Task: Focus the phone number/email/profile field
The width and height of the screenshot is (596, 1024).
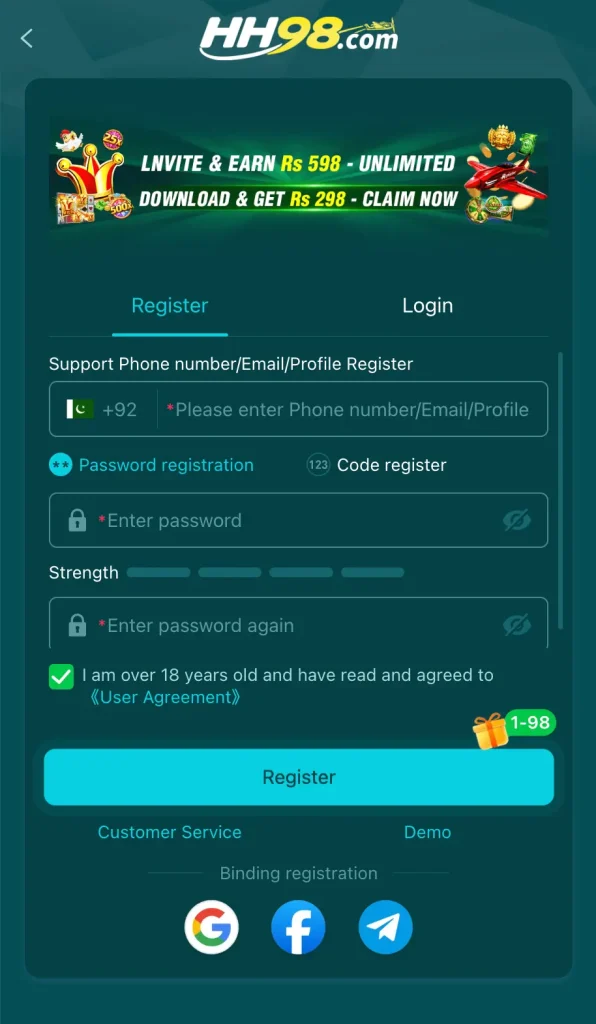Action: 353,409
